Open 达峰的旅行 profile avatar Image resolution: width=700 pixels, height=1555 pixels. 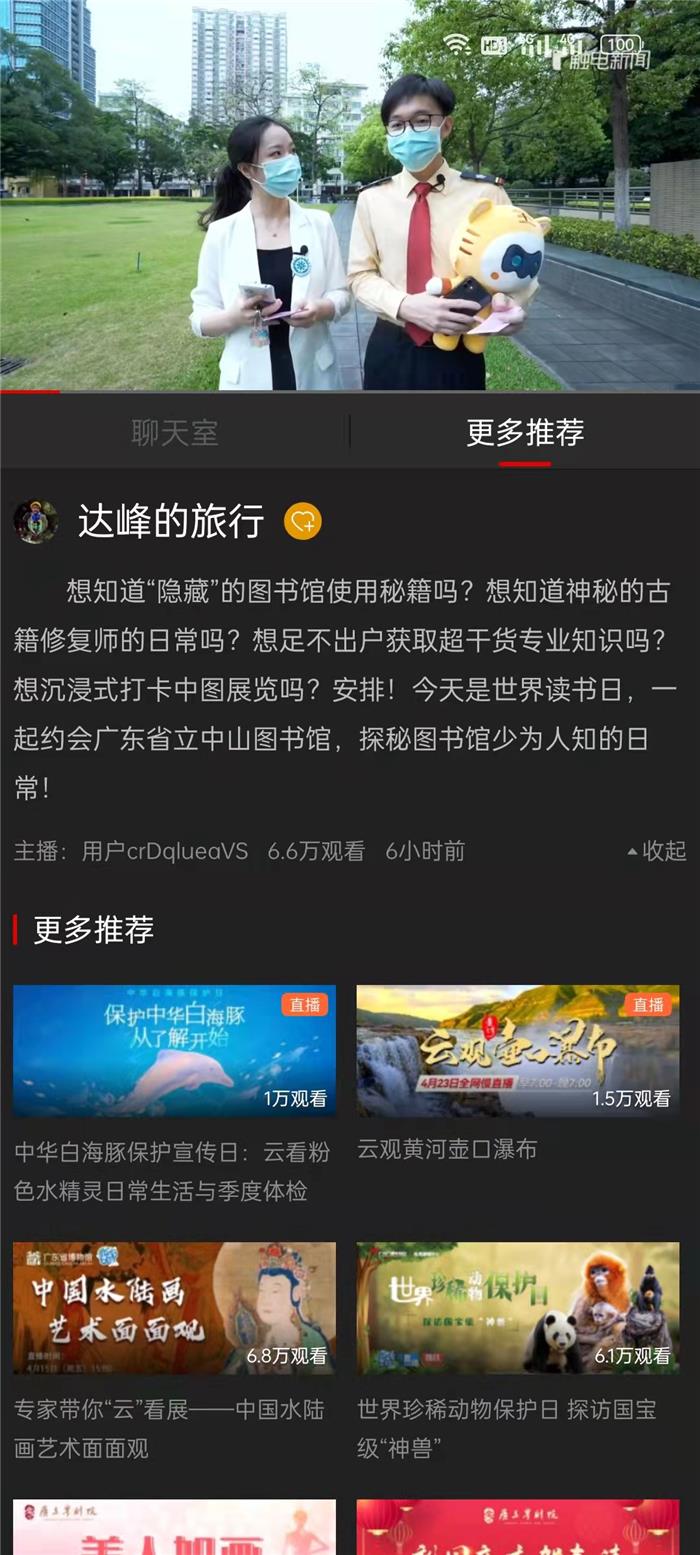pyautogui.click(x=35, y=522)
